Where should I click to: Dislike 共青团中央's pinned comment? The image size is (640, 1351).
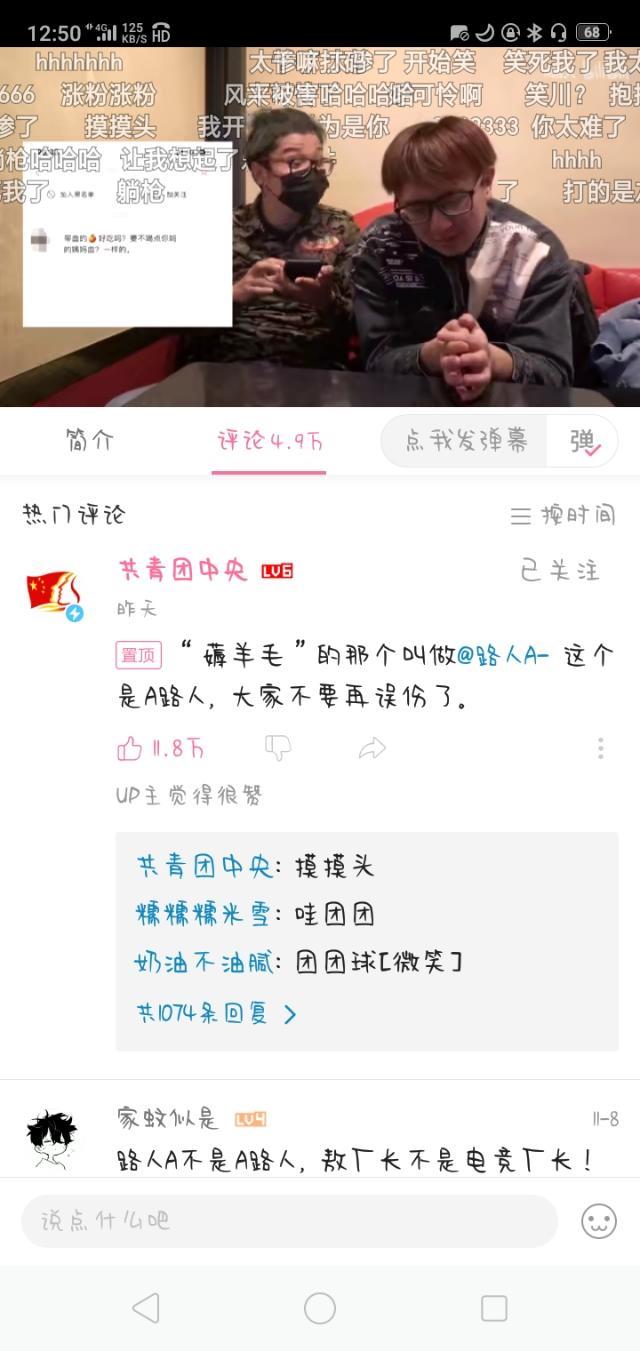point(278,748)
